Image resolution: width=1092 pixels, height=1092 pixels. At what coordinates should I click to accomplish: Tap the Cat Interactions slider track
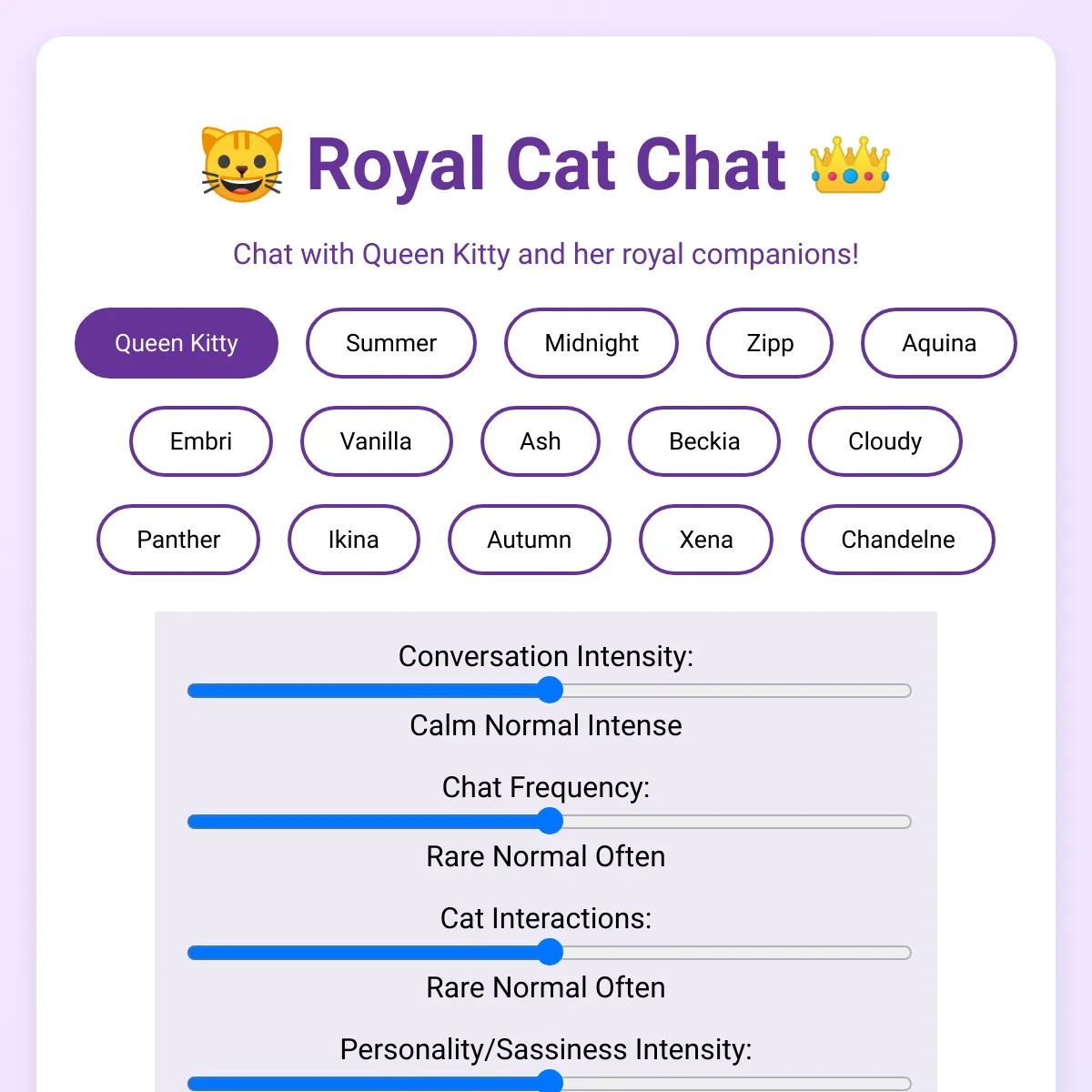[x=550, y=953]
